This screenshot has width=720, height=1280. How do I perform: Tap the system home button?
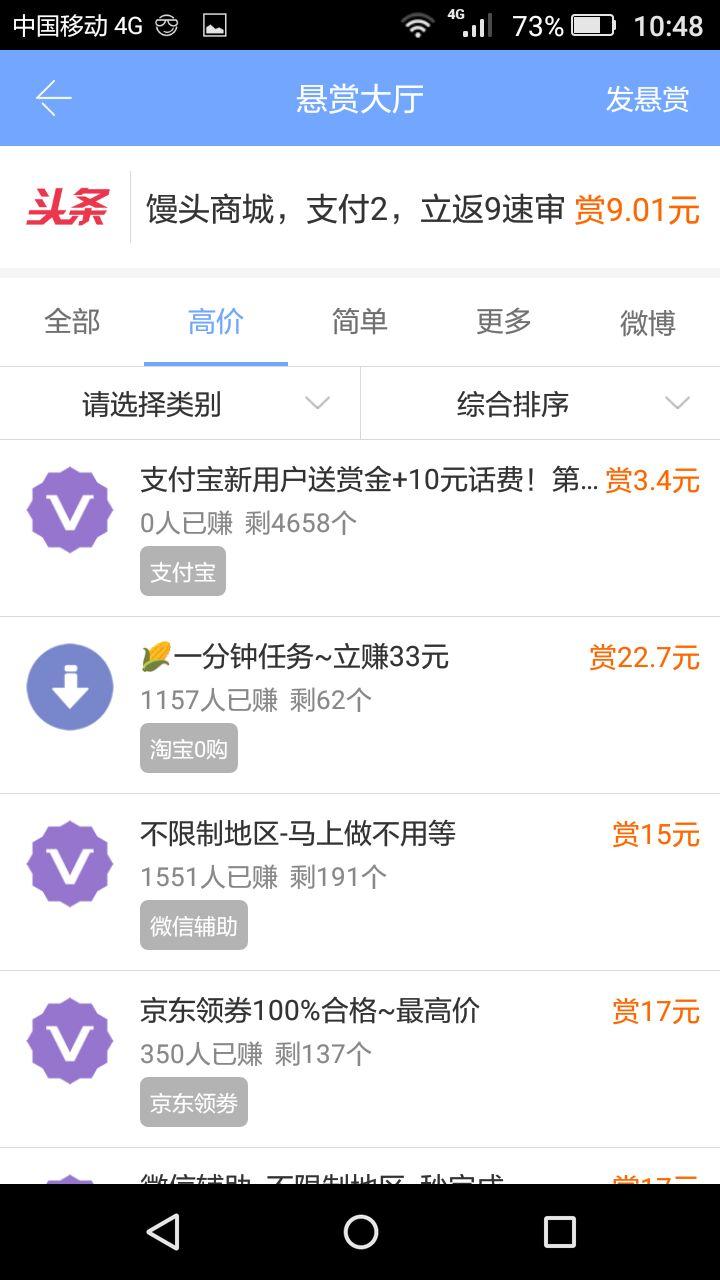pyautogui.click(x=360, y=1232)
